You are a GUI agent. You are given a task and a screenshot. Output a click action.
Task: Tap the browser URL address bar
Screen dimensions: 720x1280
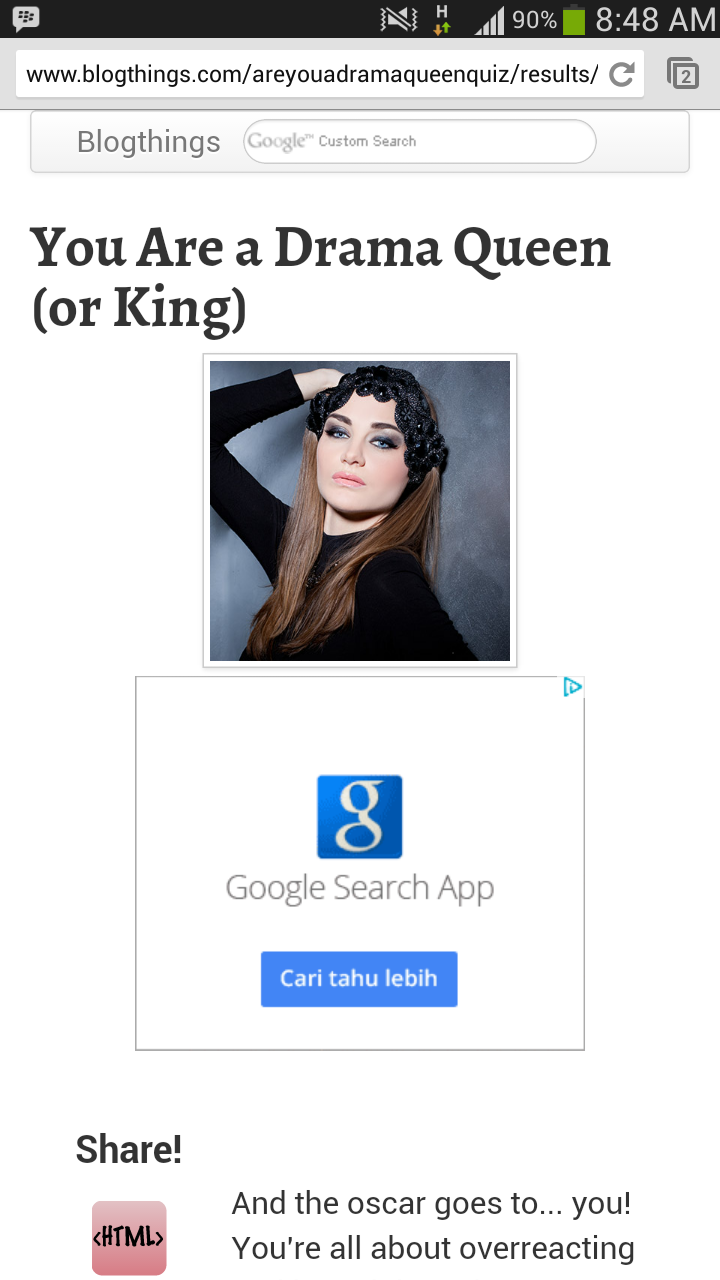pyautogui.click(x=310, y=74)
